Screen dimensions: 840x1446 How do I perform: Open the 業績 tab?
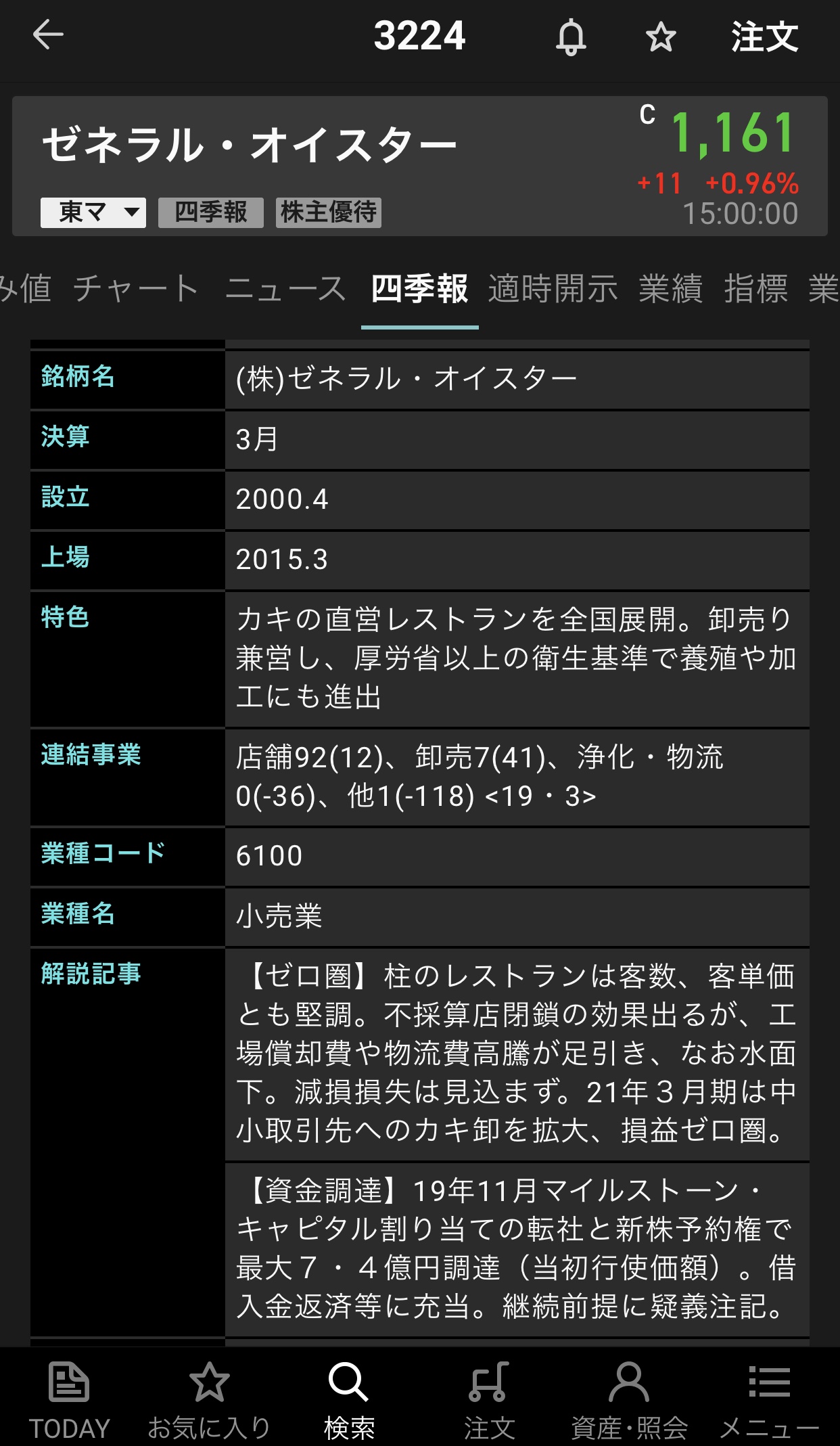(671, 289)
